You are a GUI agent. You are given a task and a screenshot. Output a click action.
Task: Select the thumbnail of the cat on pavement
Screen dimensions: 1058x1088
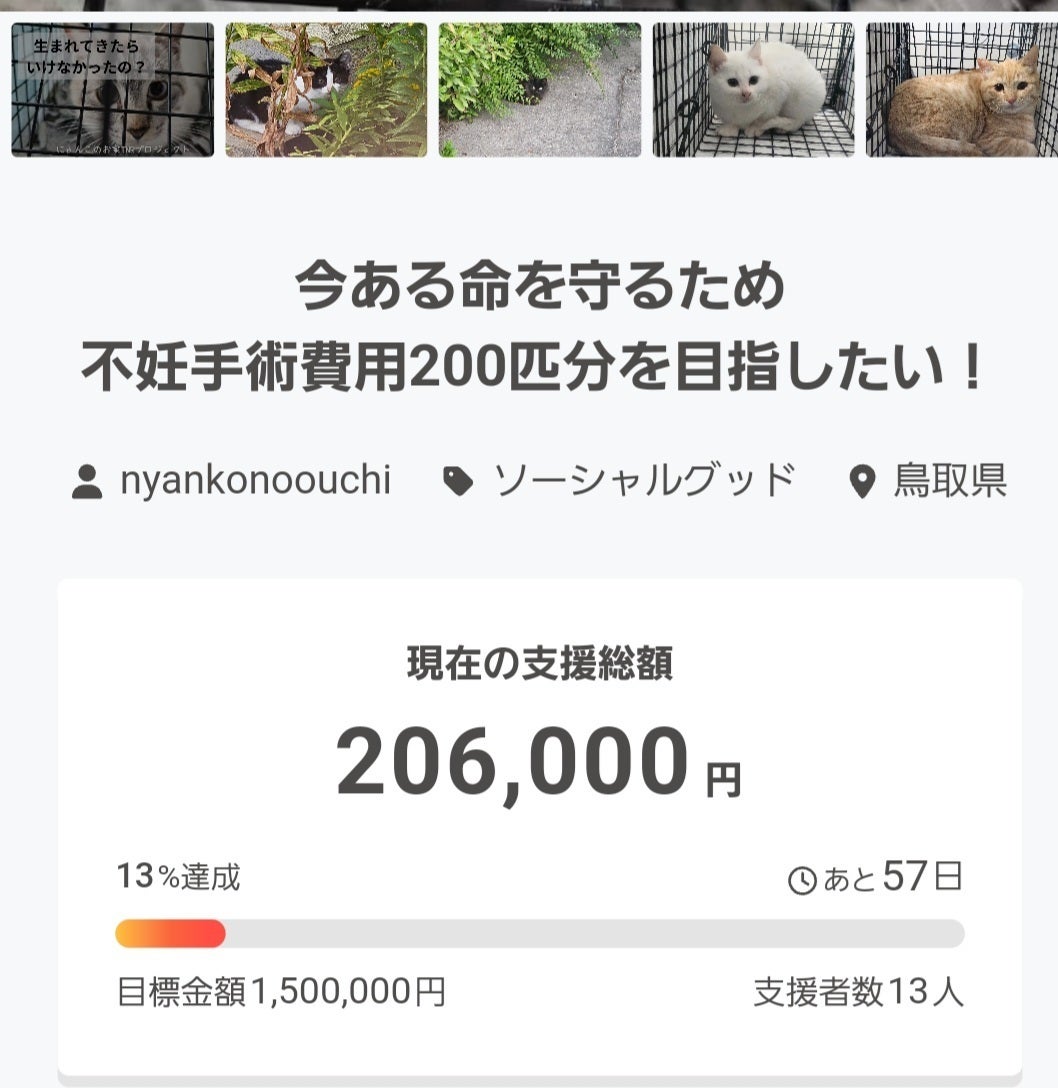(x=540, y=90)
